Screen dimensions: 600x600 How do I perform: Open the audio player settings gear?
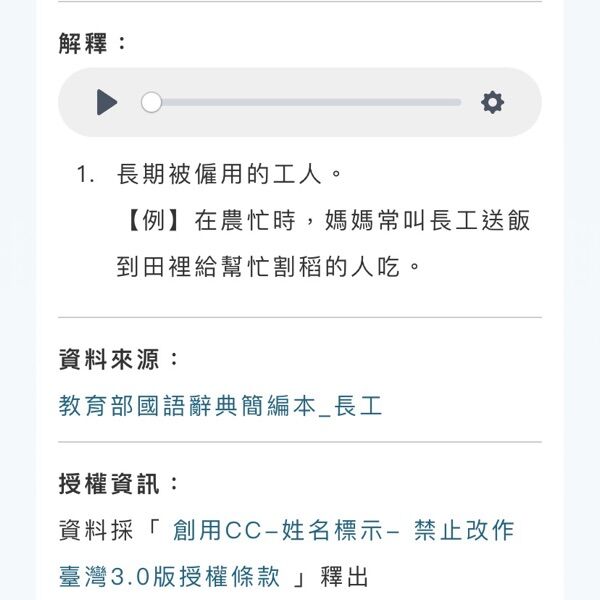pyautogui.click(x=492, y=102)
